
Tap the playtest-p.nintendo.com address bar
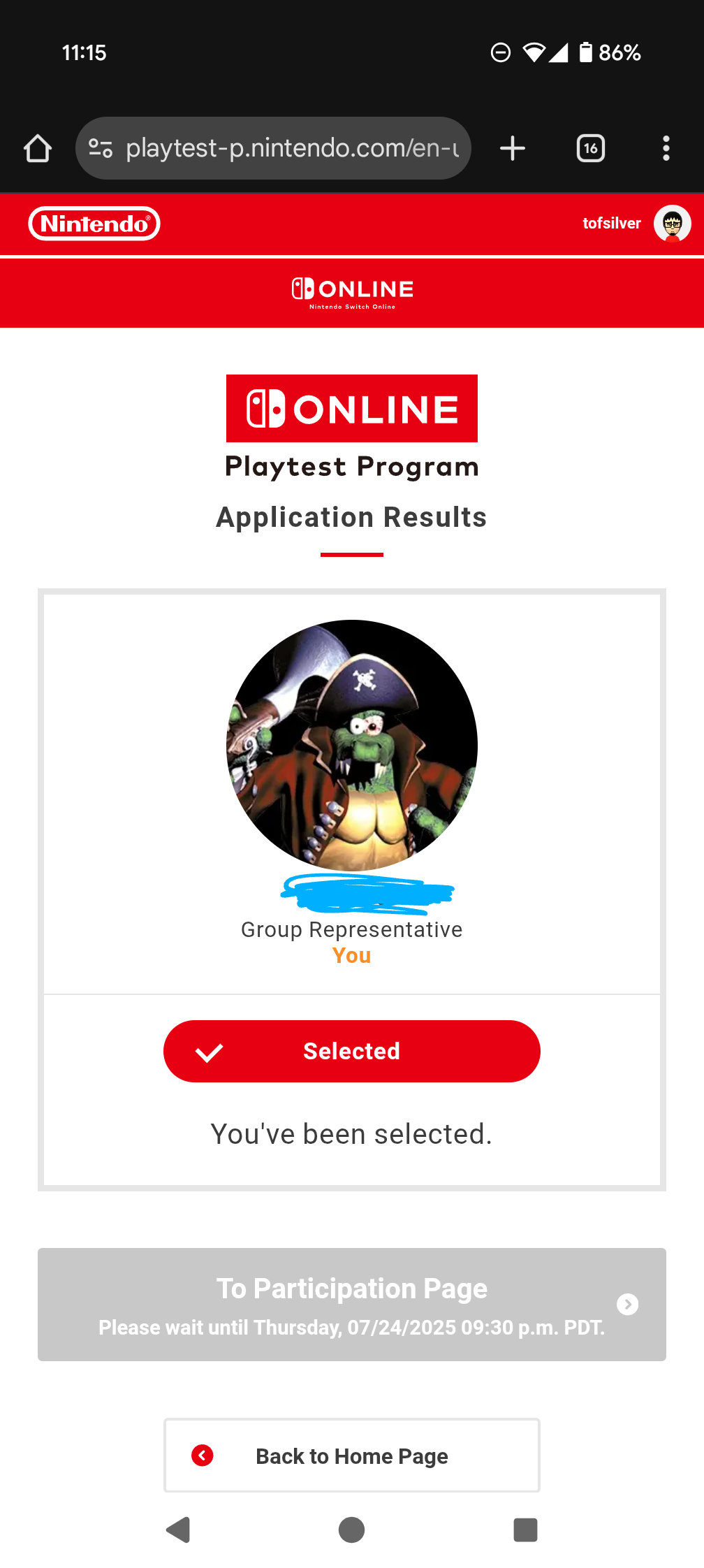pos(273,148)
